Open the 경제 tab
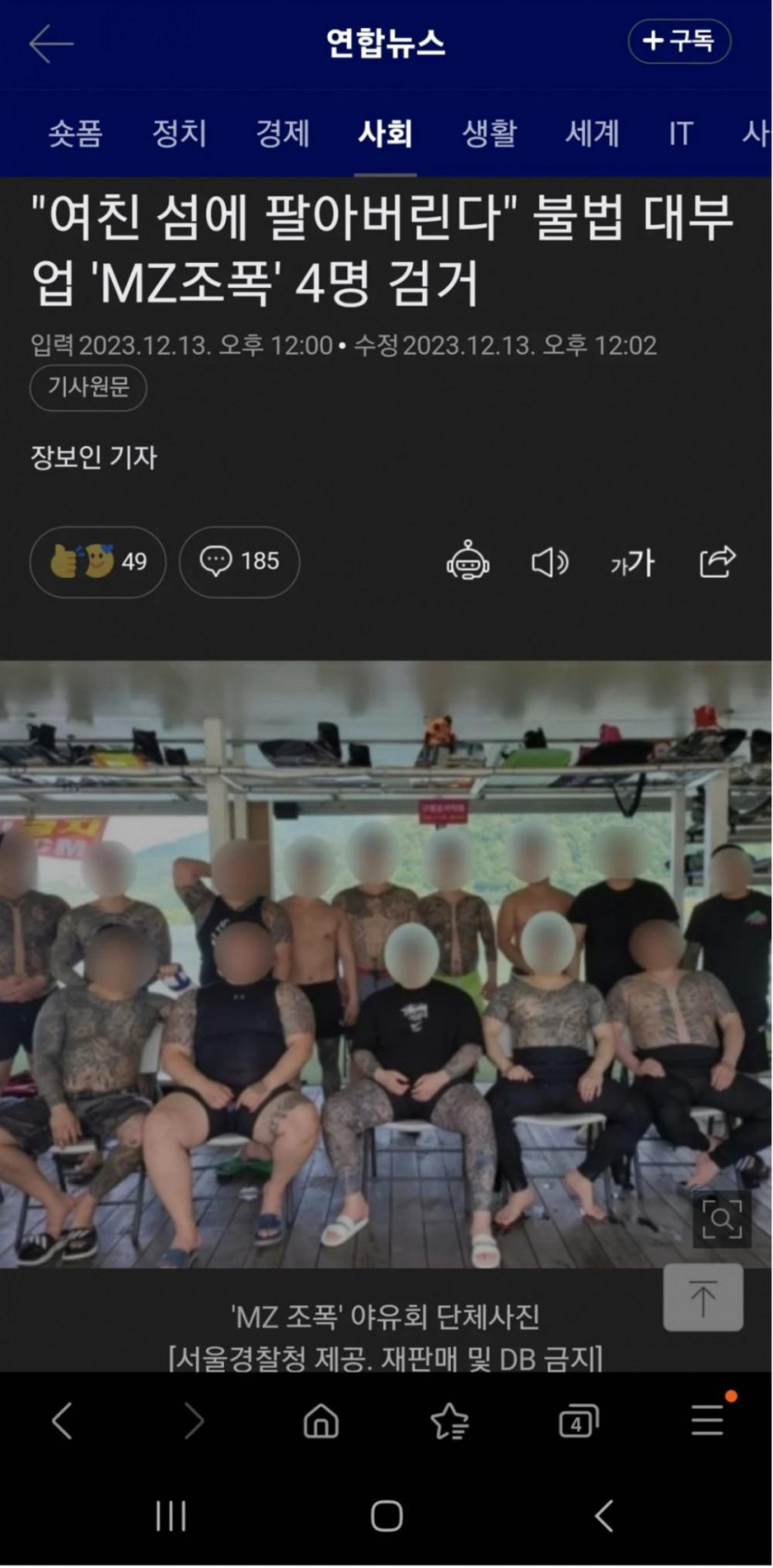Image resolution: width=773 pixels, height=1568 pixels. tap(282, 134)
